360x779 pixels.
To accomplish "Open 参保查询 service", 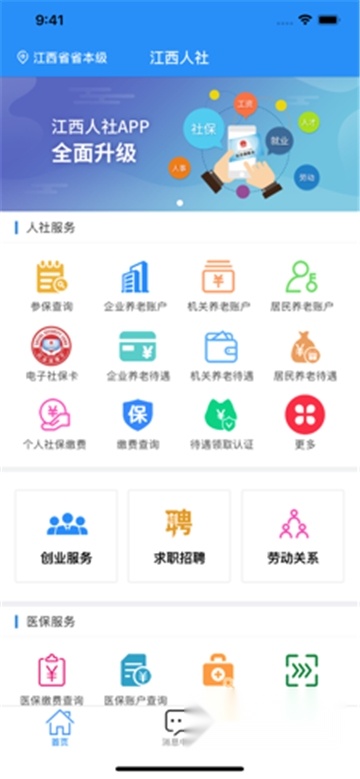I will pyautogui.click(x=52, y=286).
